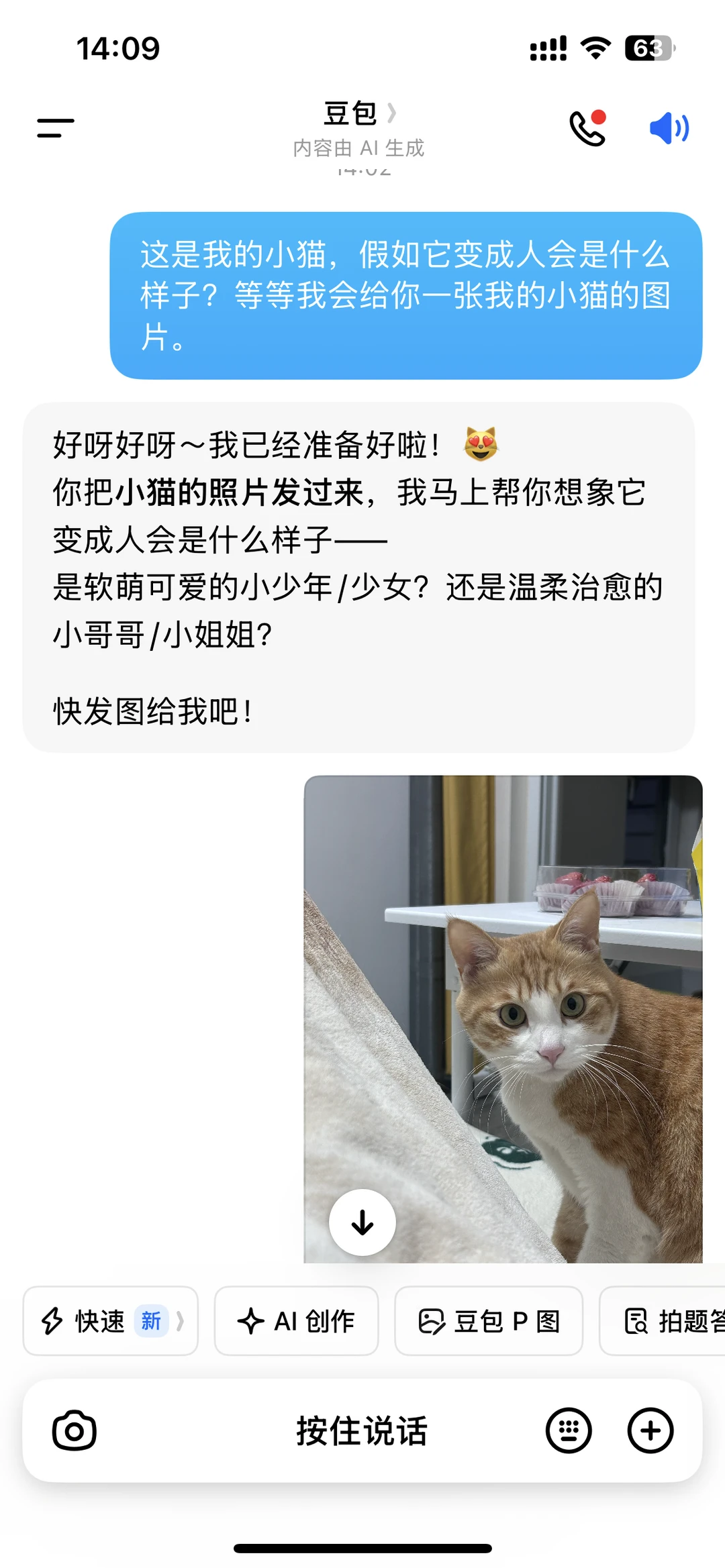Start a voice call with 豆包

(587, 128)
